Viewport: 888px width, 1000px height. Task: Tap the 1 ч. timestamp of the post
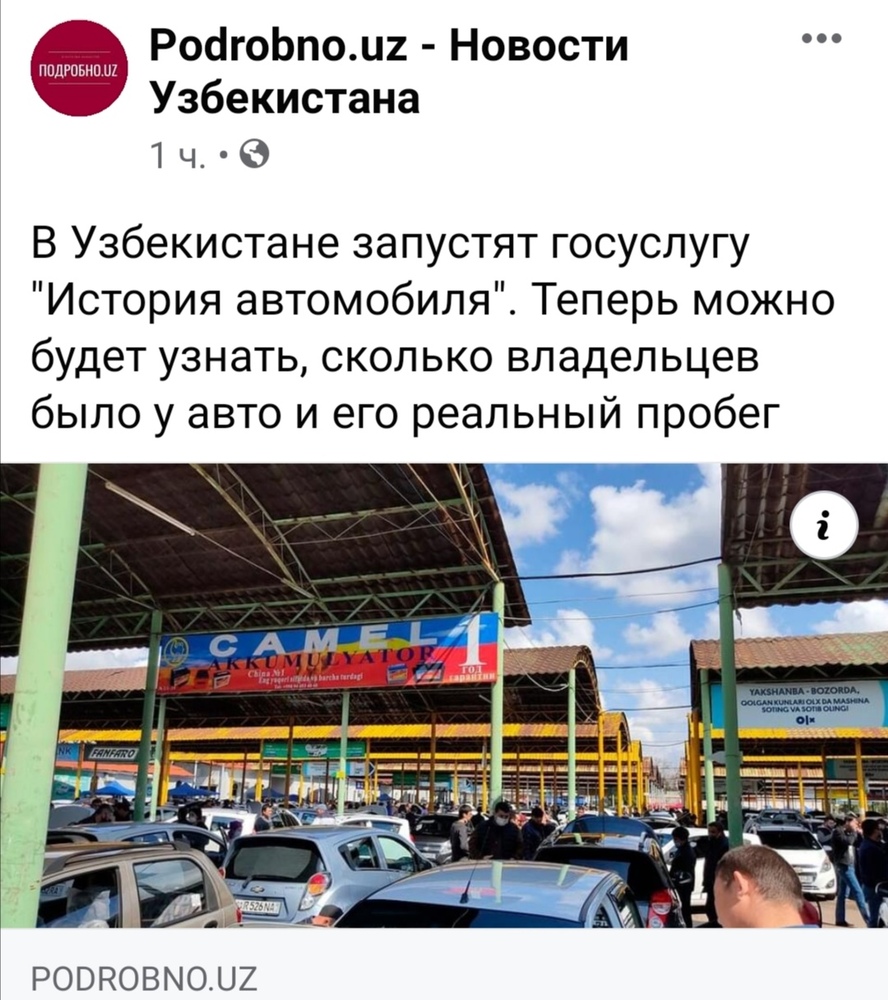(x=177, y=155)
